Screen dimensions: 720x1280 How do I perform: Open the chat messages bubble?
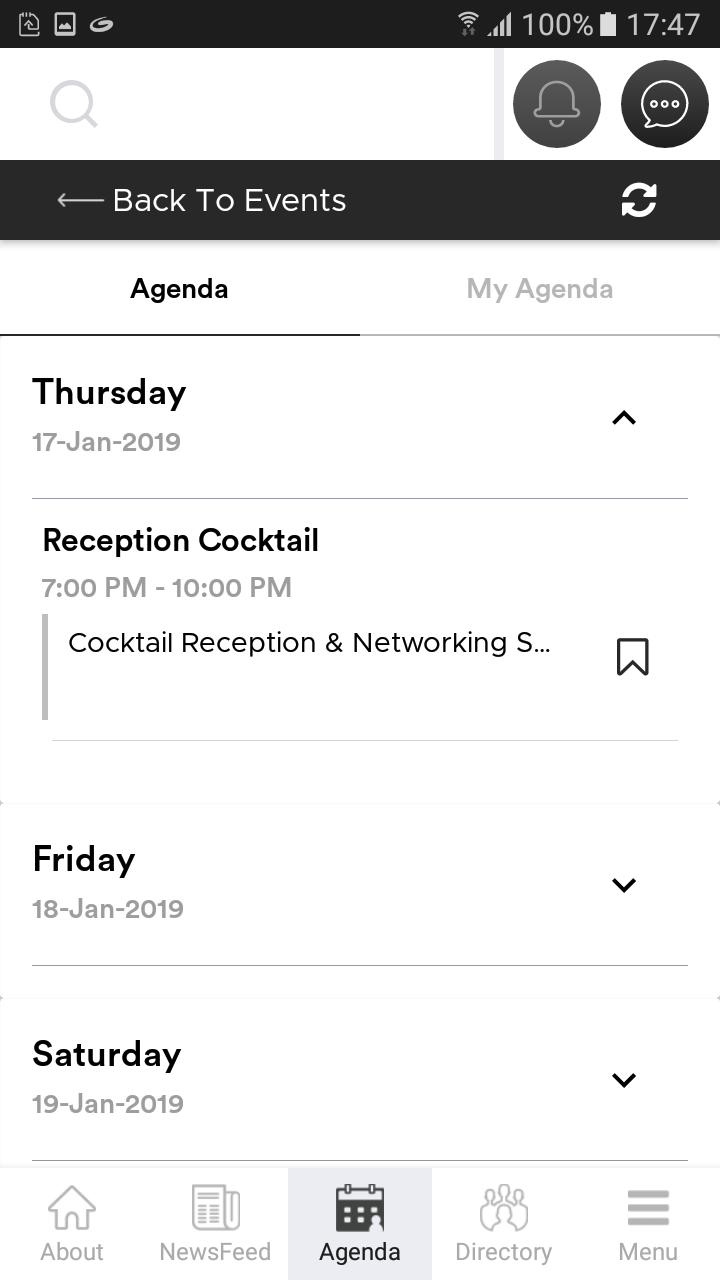tap(665, 104)
